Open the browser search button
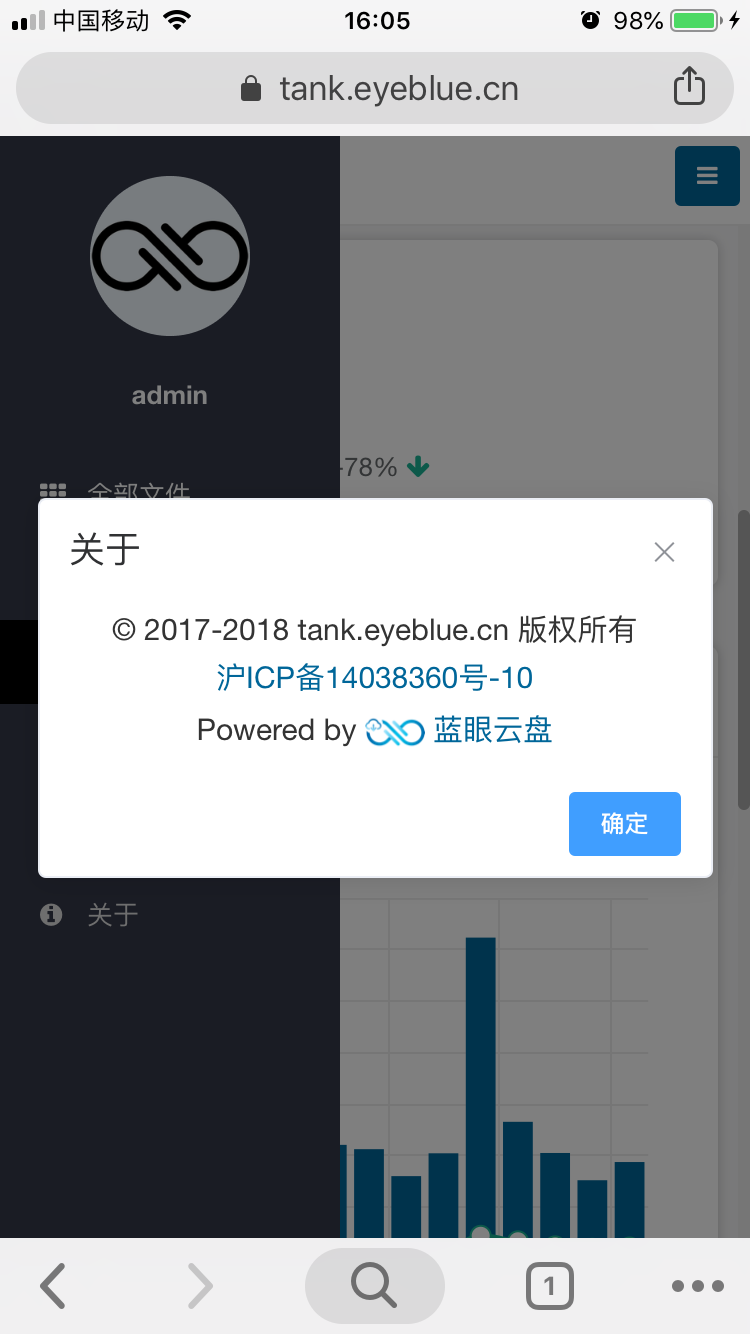Screen dimensions: 750x1334 point(374,1286)
